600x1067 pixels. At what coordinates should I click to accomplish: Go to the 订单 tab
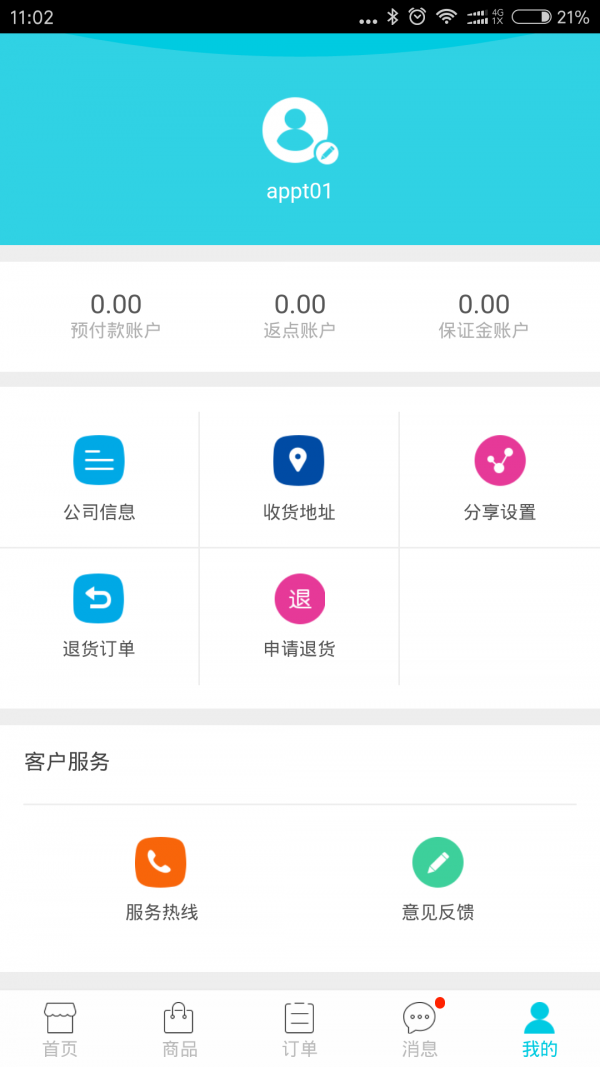coord(300,1030)
